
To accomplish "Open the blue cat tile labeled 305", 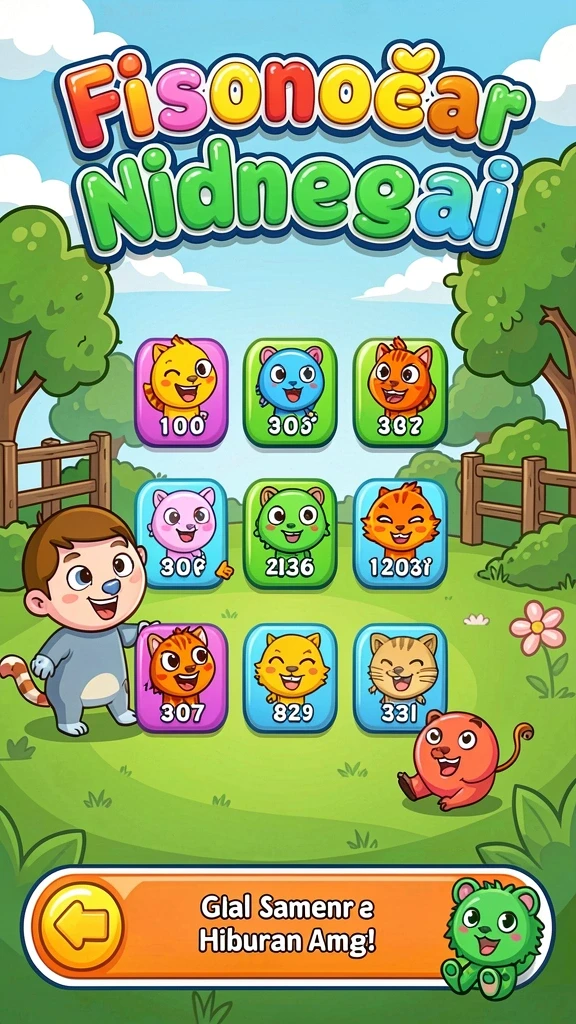I will (x=291, y=392).
